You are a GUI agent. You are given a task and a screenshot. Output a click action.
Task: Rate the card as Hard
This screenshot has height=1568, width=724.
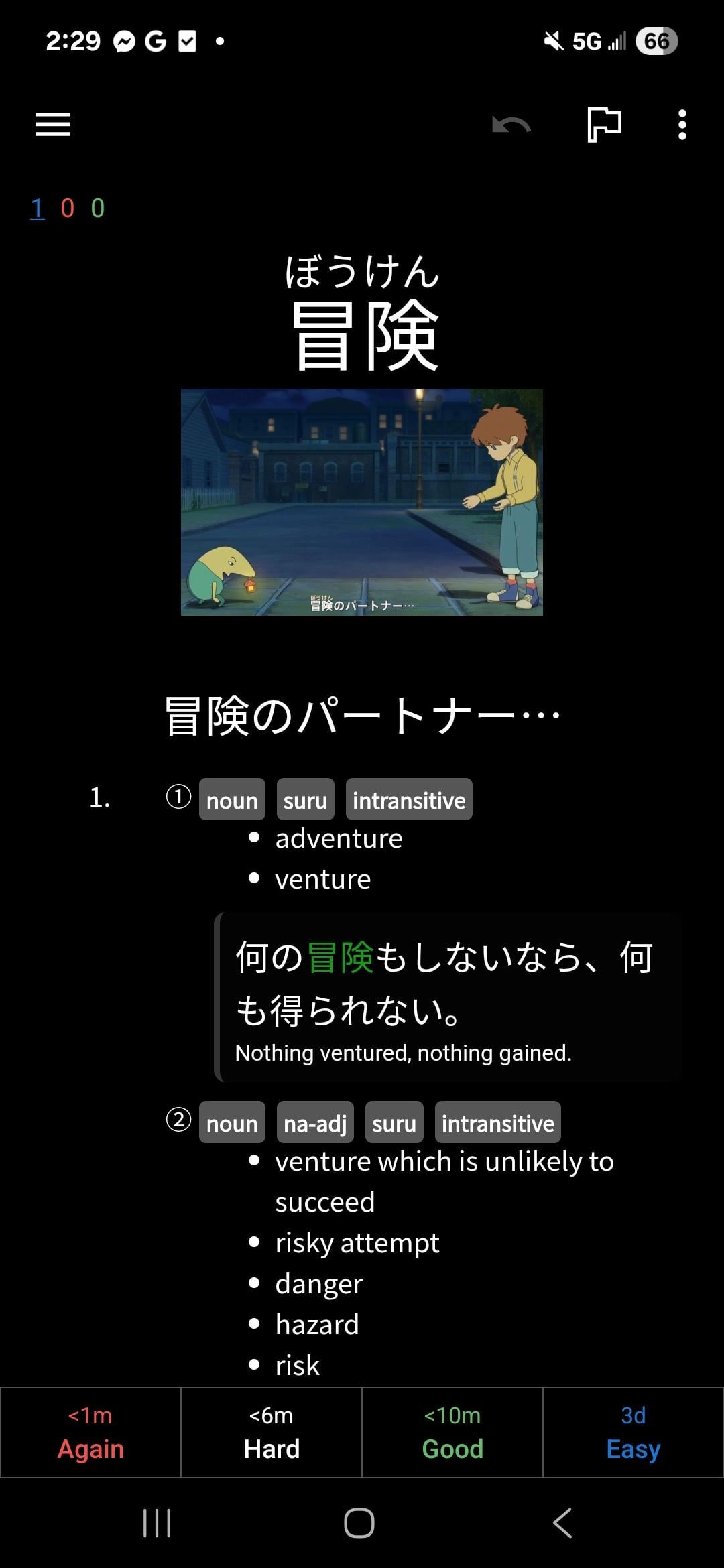click(x=271, y=1432)
